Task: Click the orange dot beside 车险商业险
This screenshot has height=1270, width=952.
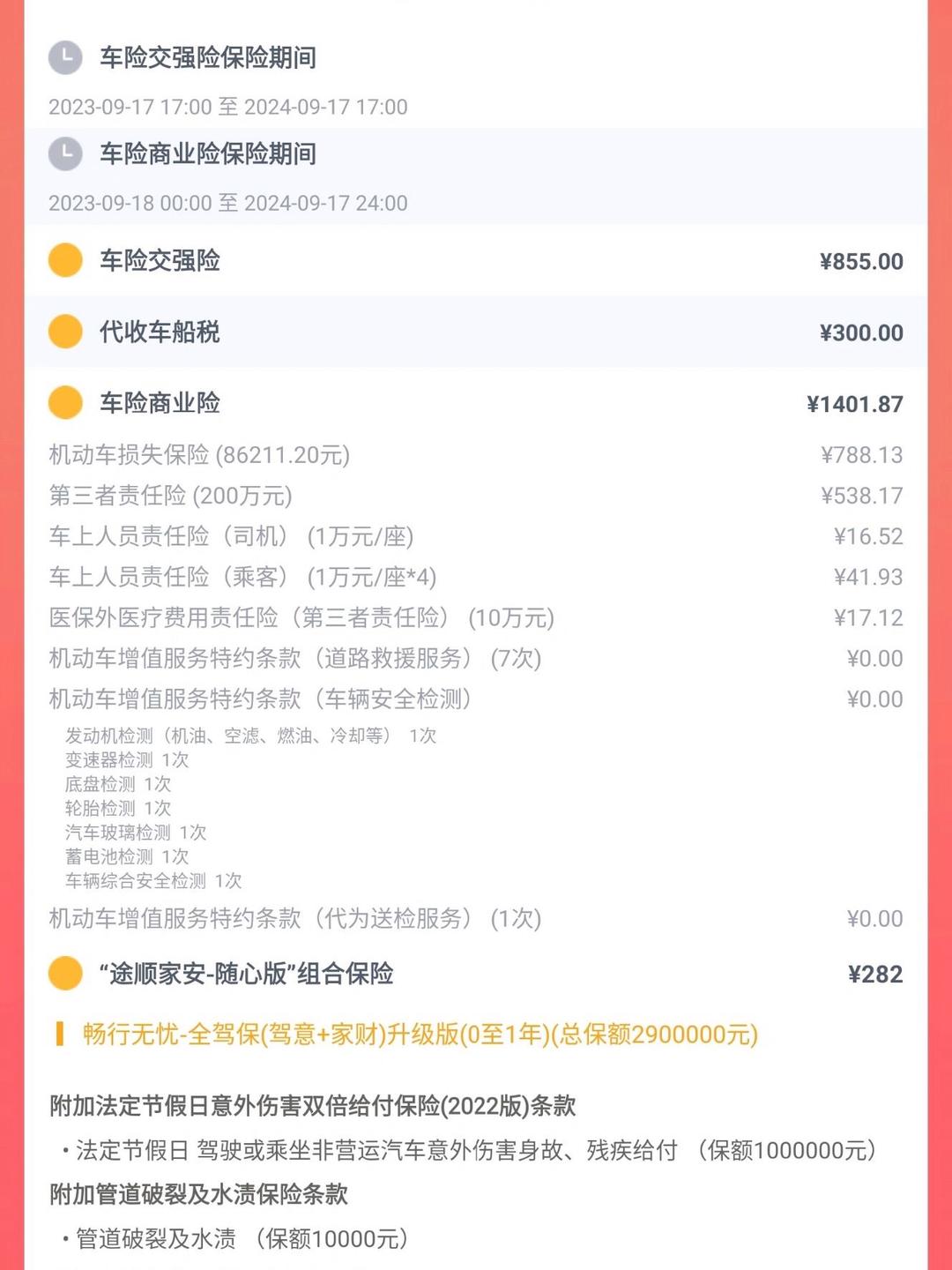Action: 64,404
